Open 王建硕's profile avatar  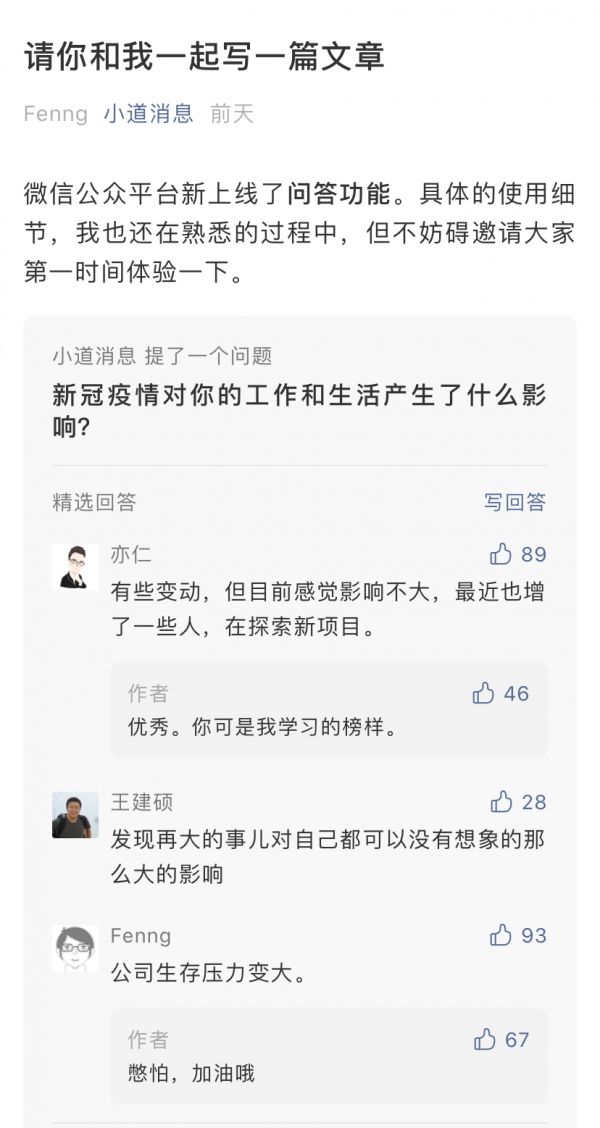coord(75,815)
